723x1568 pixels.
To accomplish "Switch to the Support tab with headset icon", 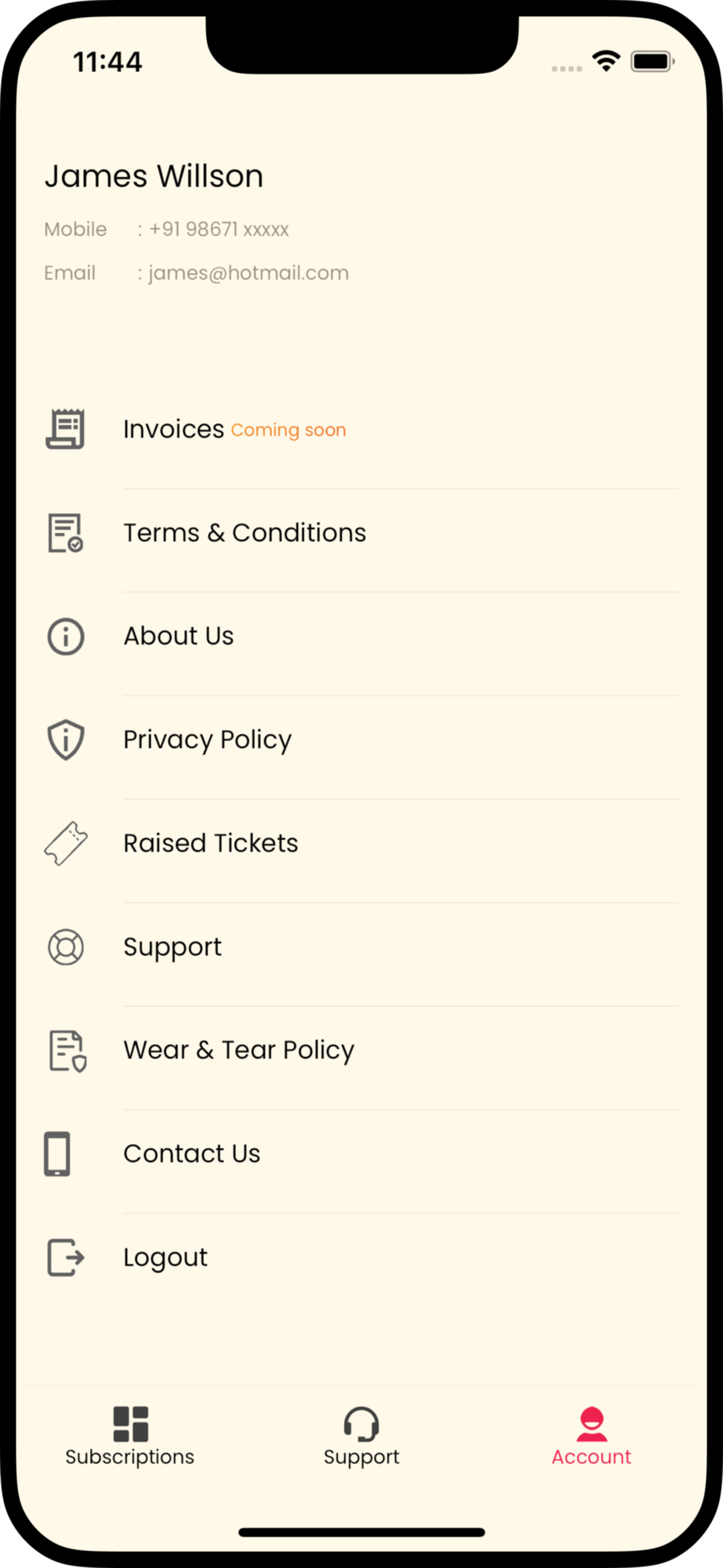I will (x=361, y=1436).
